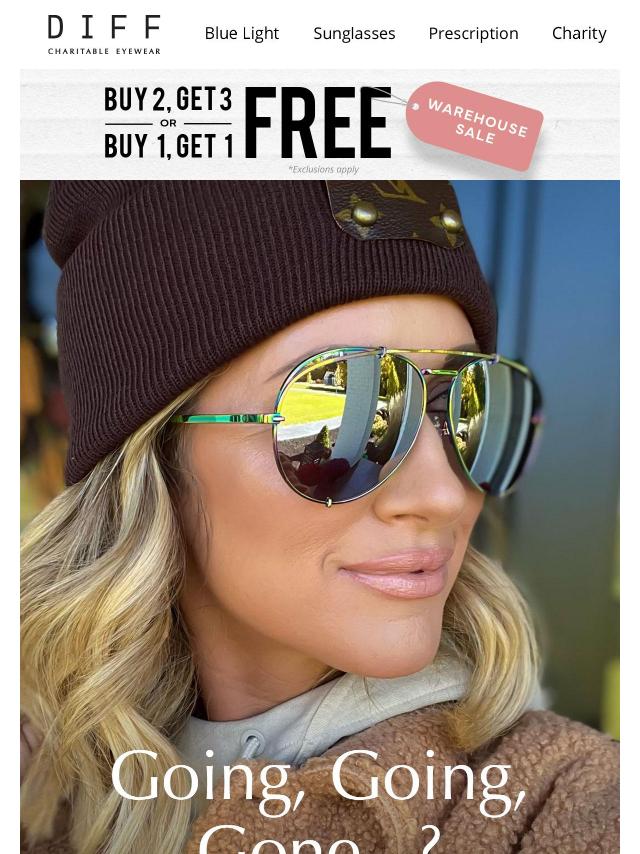Open the Buy 2, Get 3 Free warehouse sale banner

tap(320, 125)
